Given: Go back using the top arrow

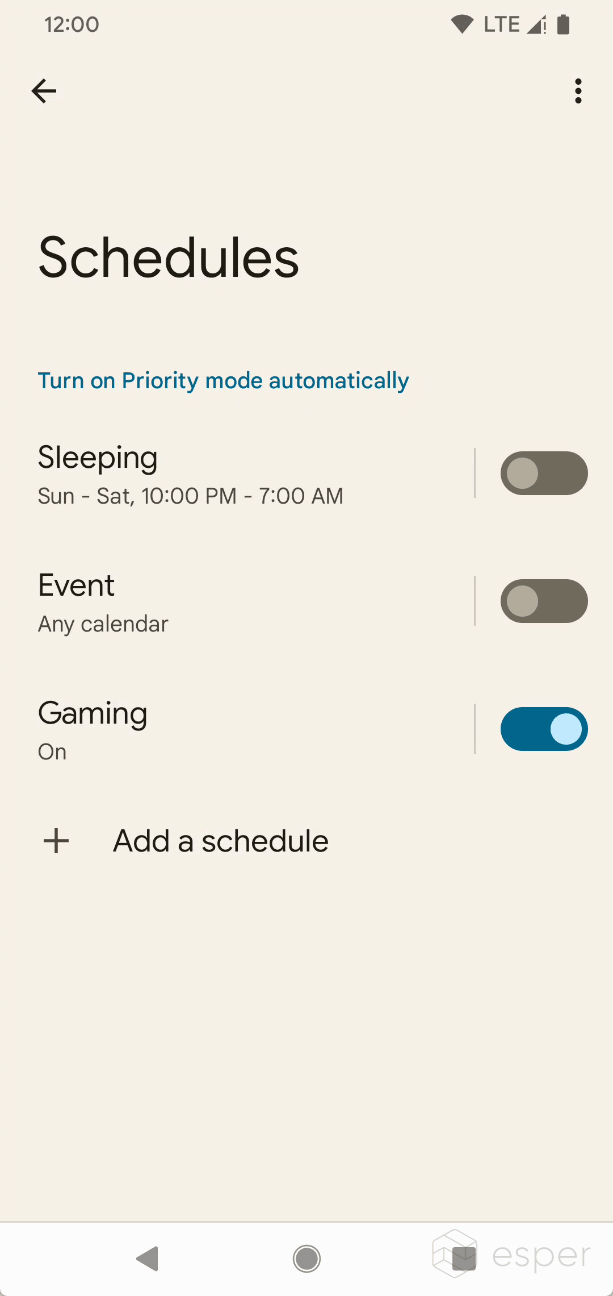Looking at the screenshot, I should 44,92.
